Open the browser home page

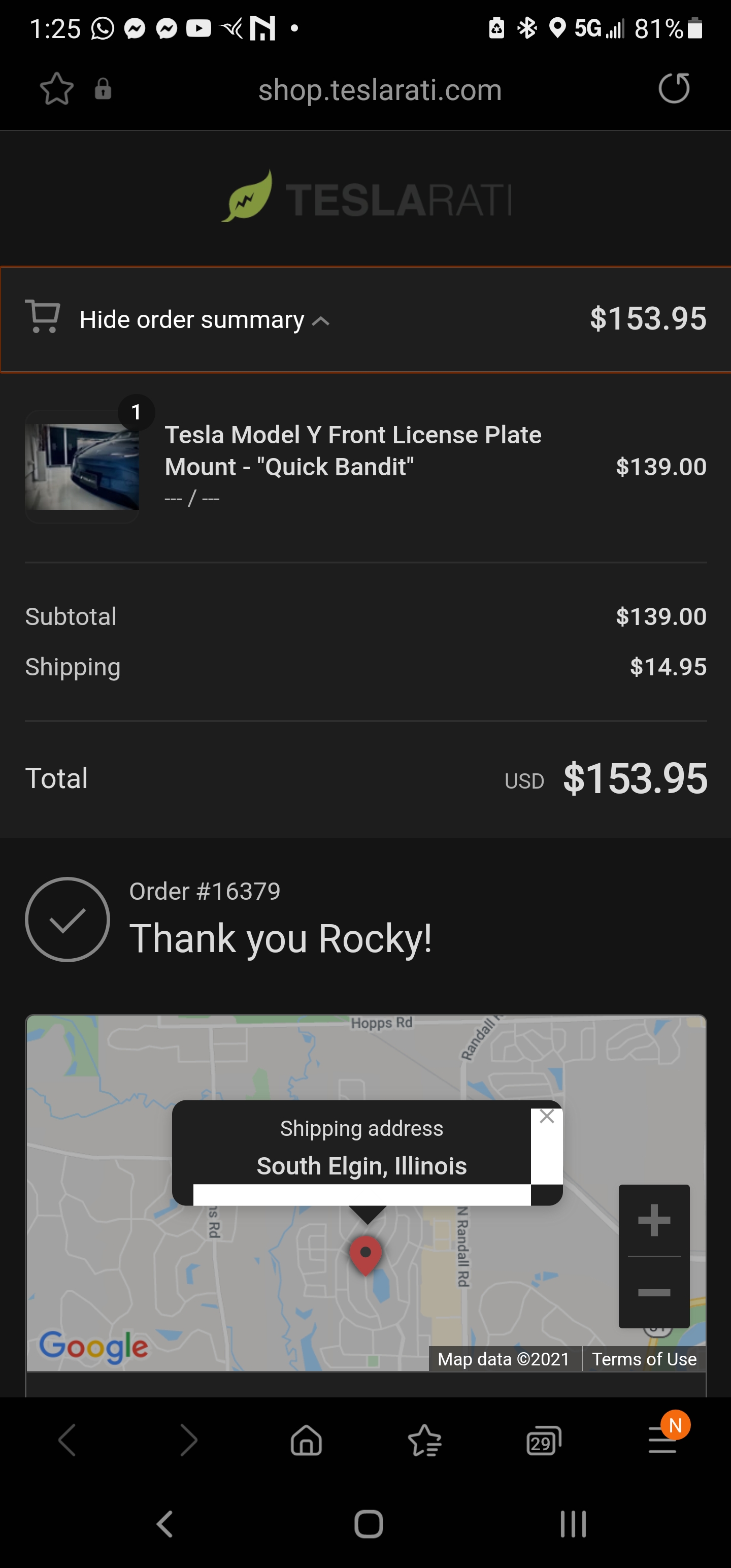(306, 1441)
